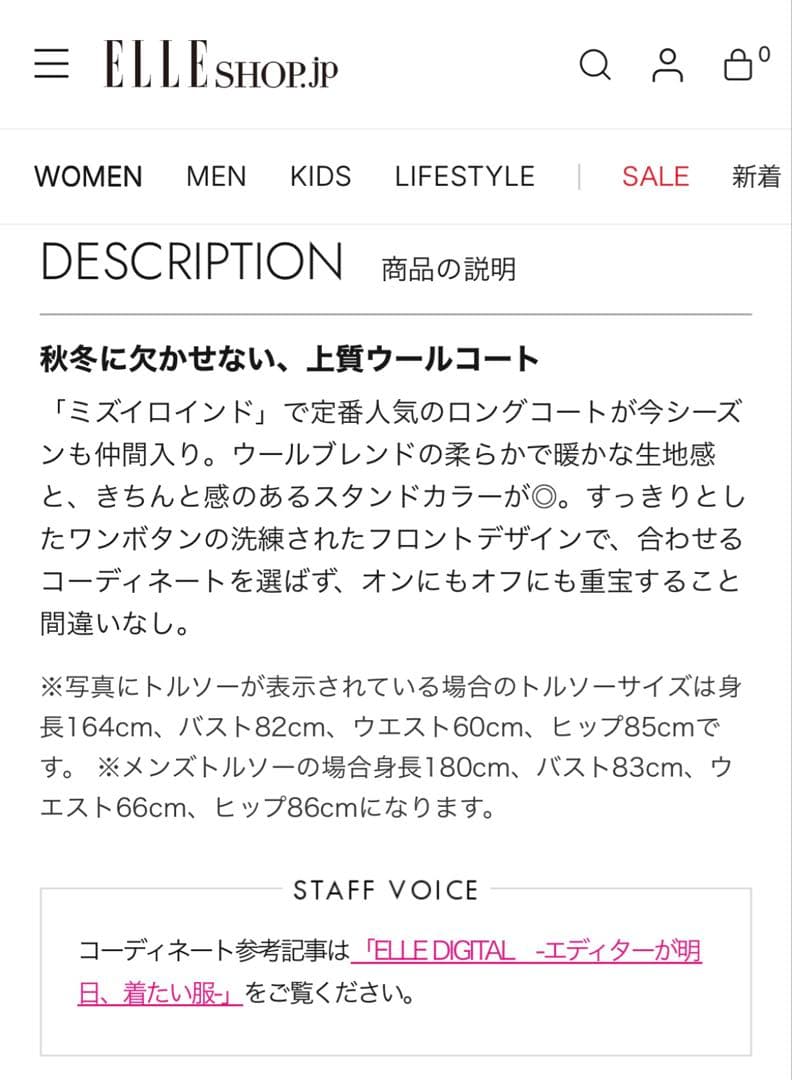Open the search magnifier icon
This screenshot has height=1080, width=792.
(x=595, y=65)
